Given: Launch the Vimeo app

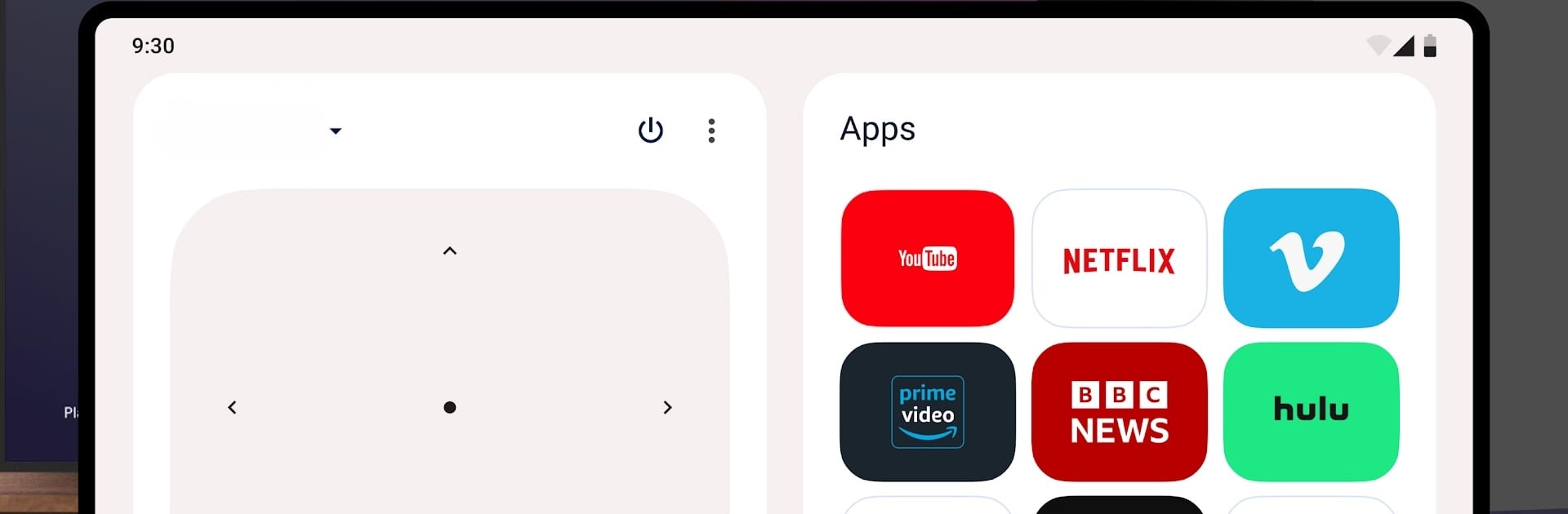Looking at the screenshot, I should coord(1311,259).
